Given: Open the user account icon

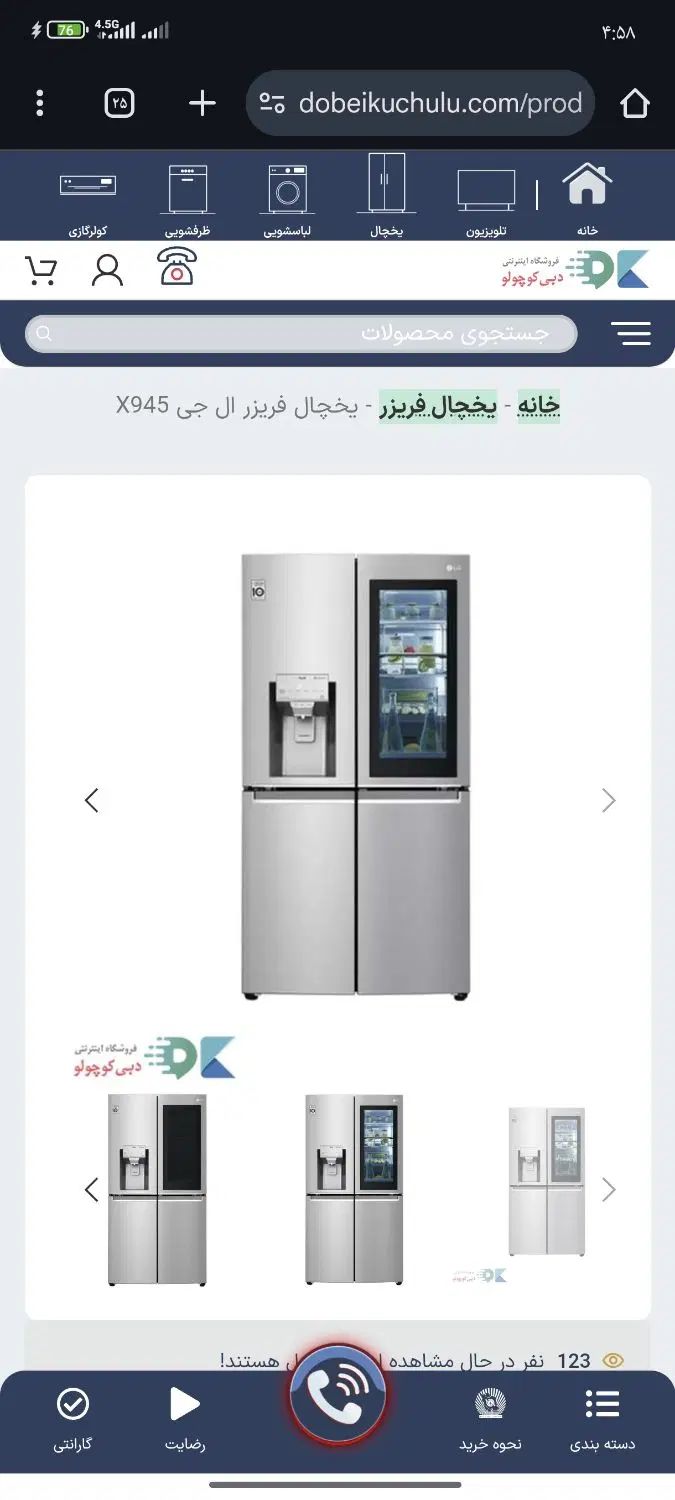Looking at the screenshot, I should point(107,270).
